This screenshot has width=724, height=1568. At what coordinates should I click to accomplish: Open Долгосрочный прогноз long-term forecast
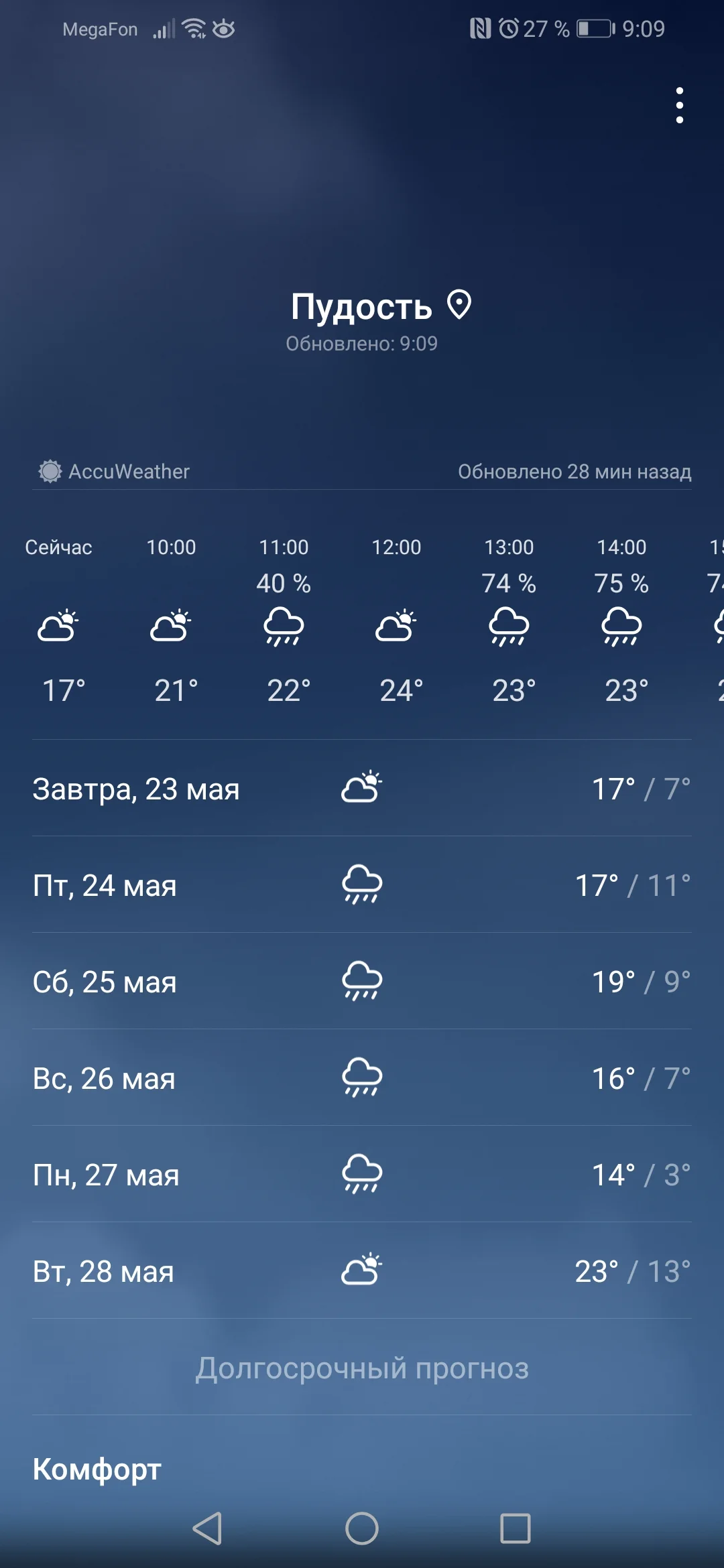[362, 1368]
